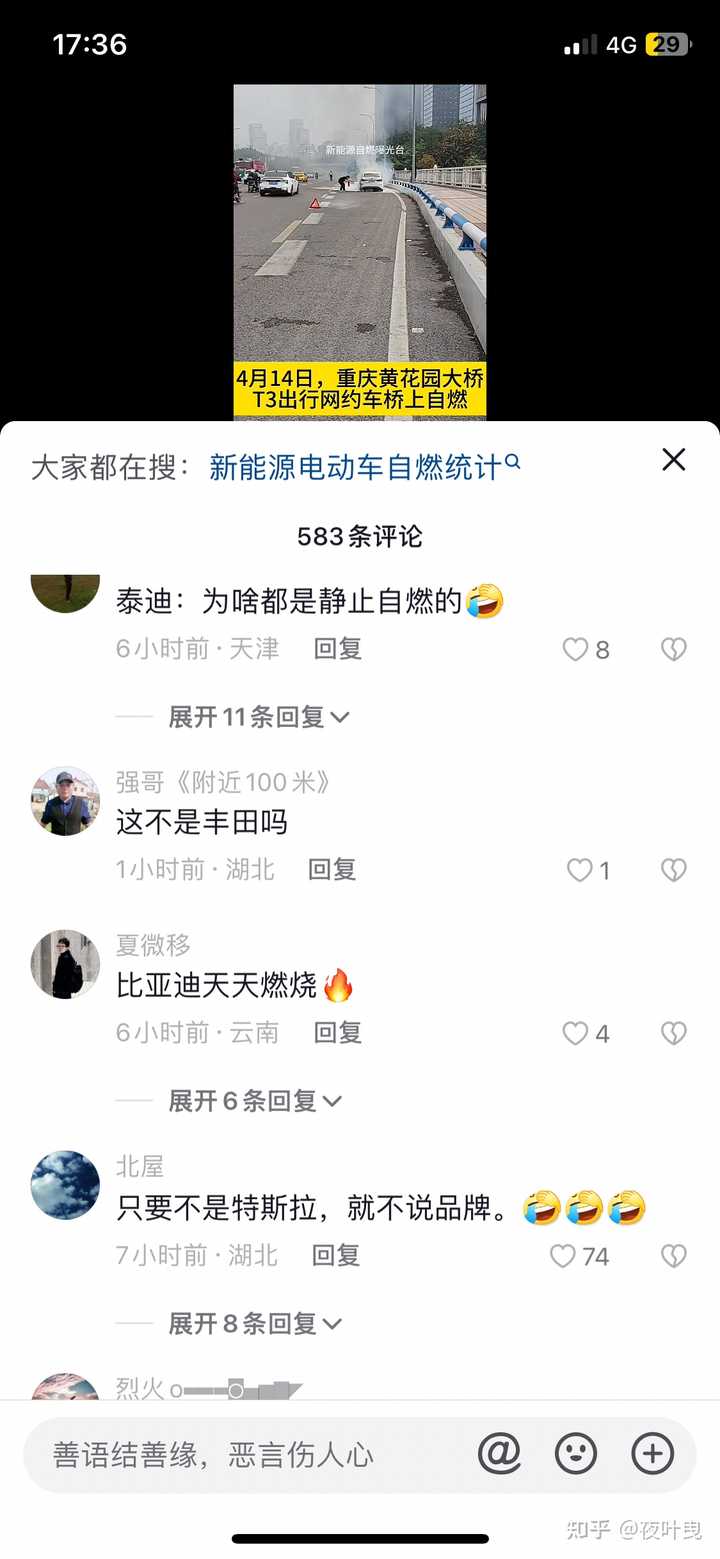
Task: Reply to 强哥's comment
Action: (332, 870)
